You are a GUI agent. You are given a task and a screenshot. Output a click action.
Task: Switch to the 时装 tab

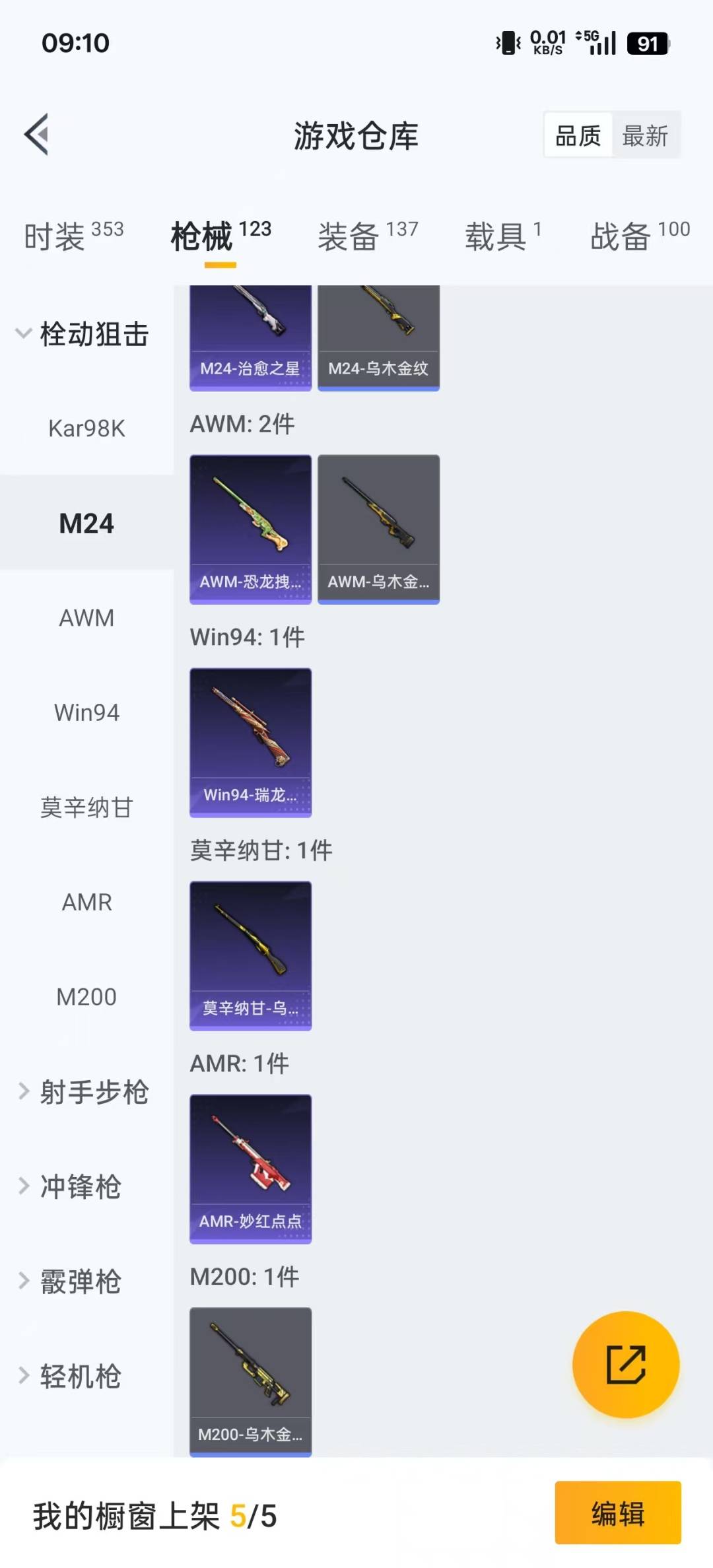73,236
